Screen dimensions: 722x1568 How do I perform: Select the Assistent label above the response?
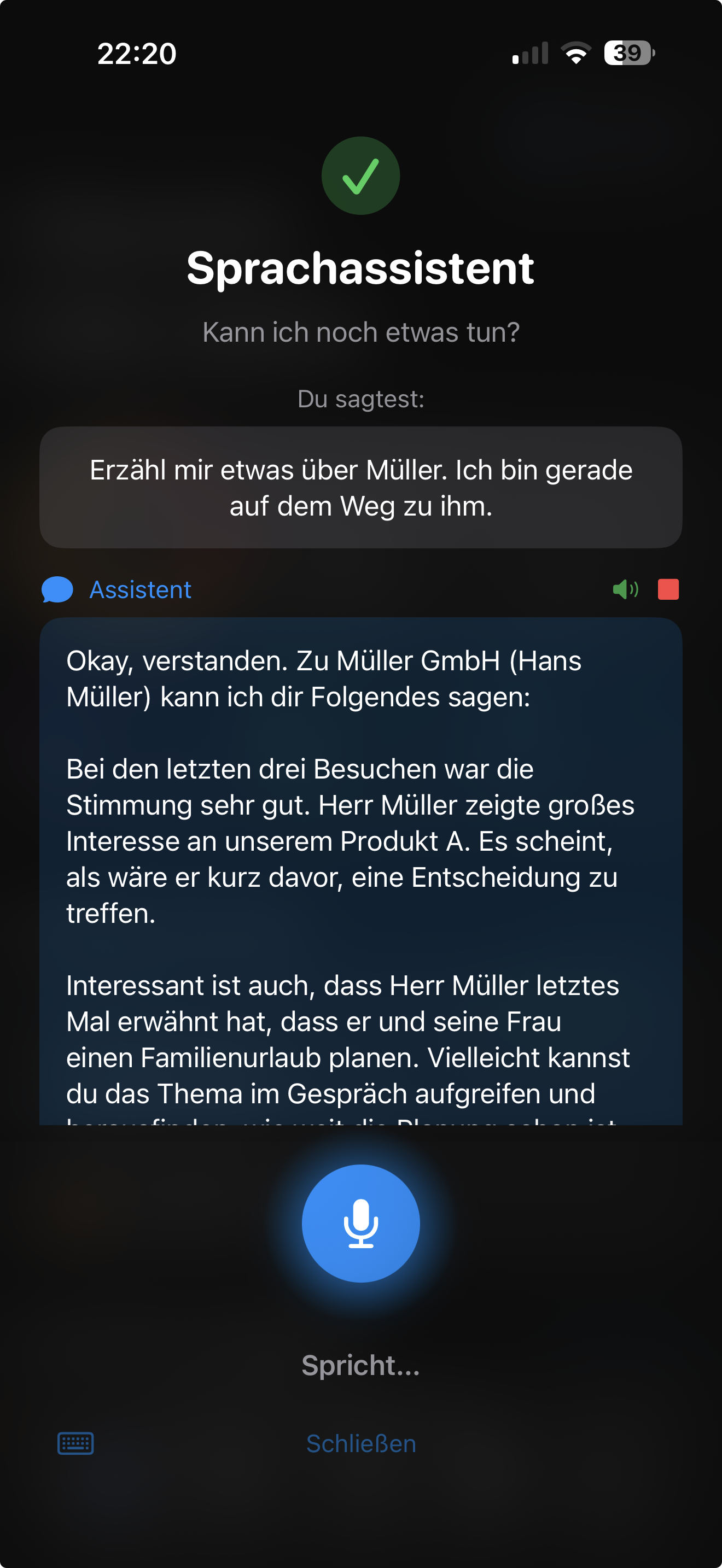coord(141,589)
